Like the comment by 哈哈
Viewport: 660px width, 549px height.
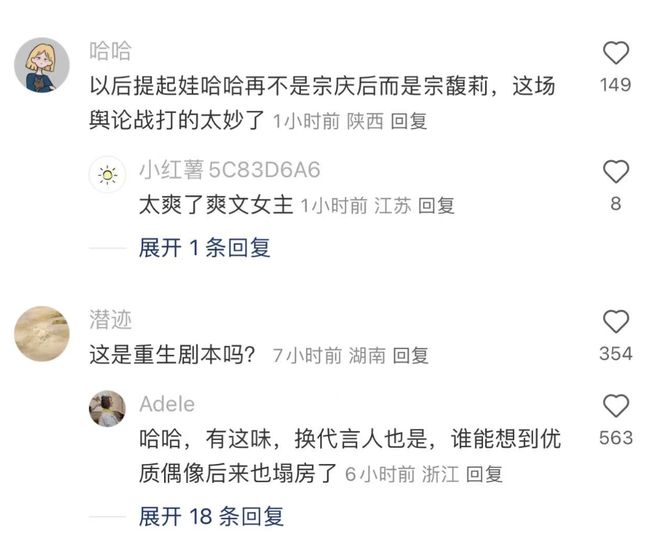tap(616, 53)
